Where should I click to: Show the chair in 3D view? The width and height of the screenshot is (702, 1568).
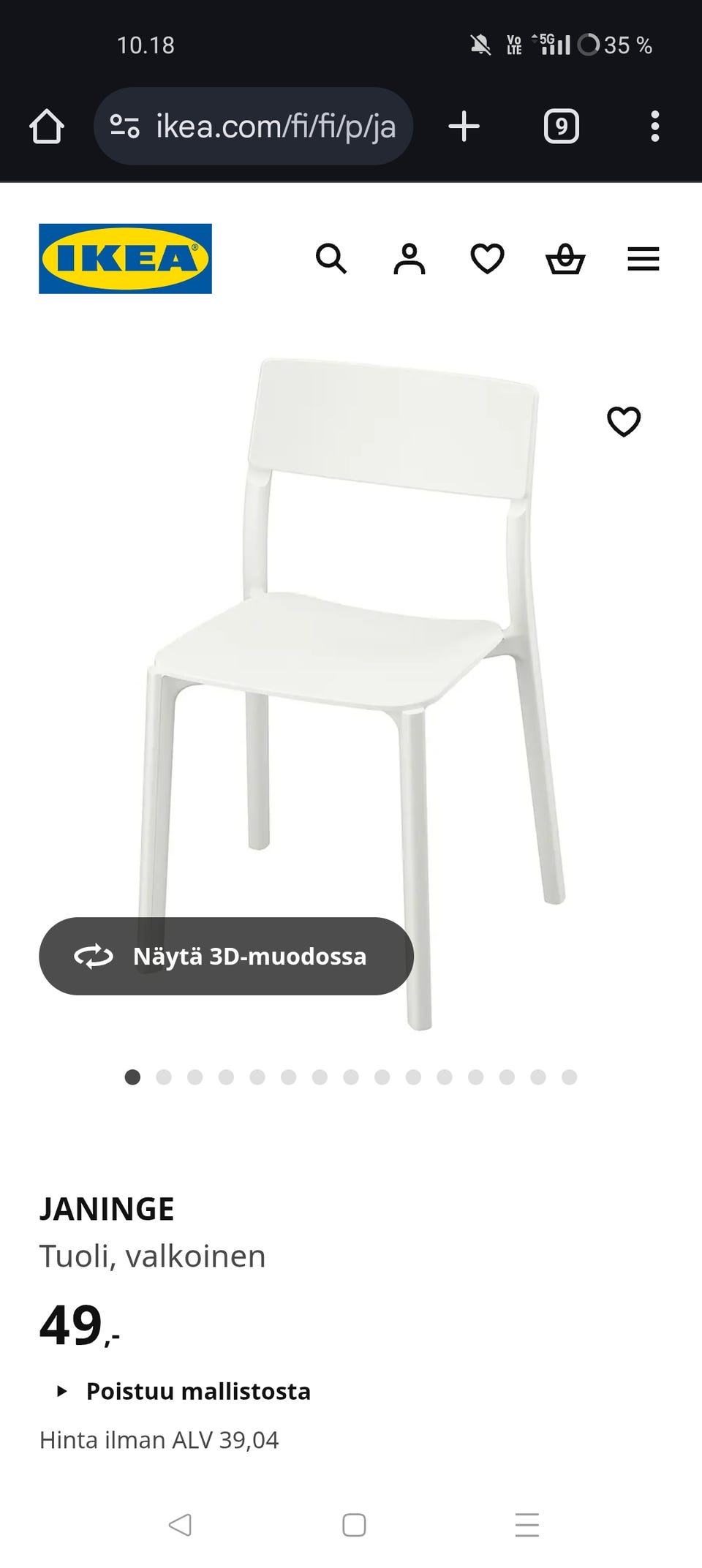(x=224, y=956)
